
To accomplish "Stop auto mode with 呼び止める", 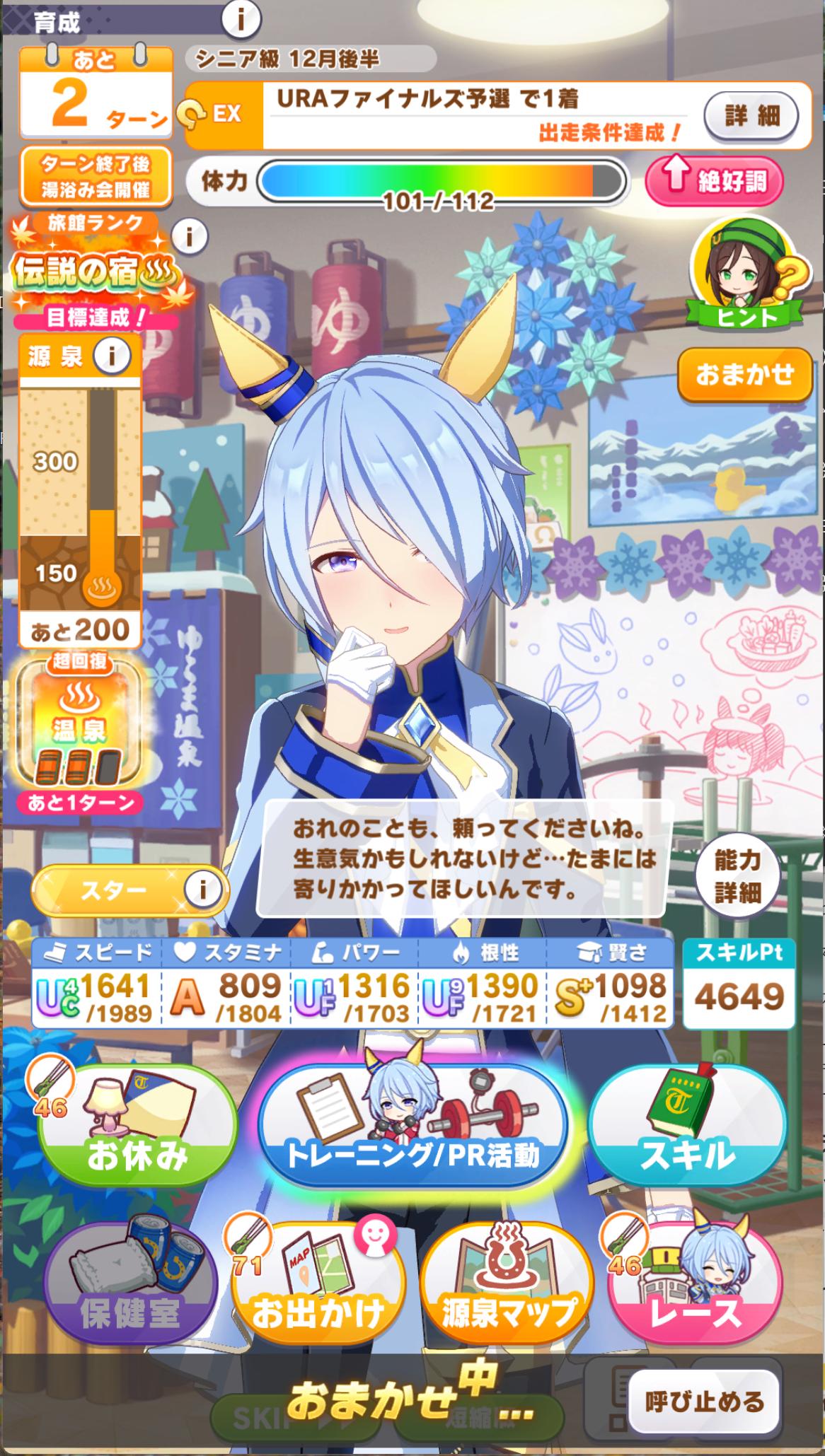I will (703, 1401).
